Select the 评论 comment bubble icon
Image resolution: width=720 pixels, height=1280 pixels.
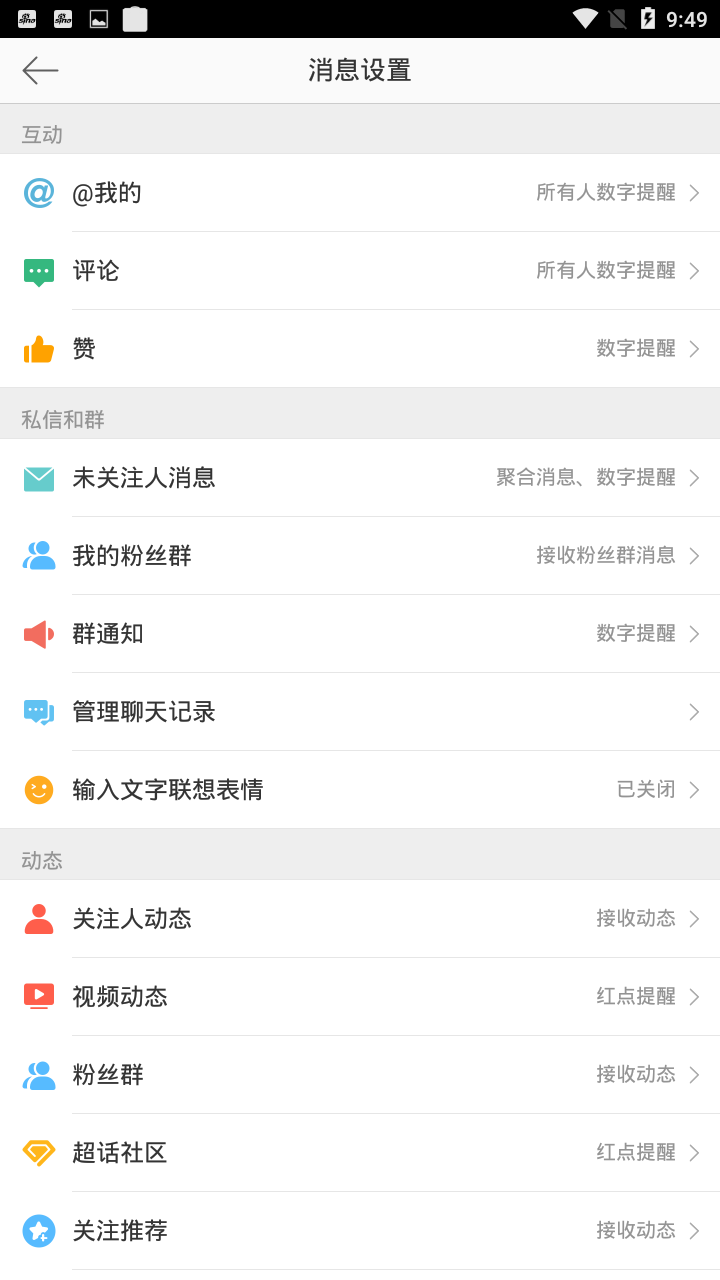[x=38, y=270]
